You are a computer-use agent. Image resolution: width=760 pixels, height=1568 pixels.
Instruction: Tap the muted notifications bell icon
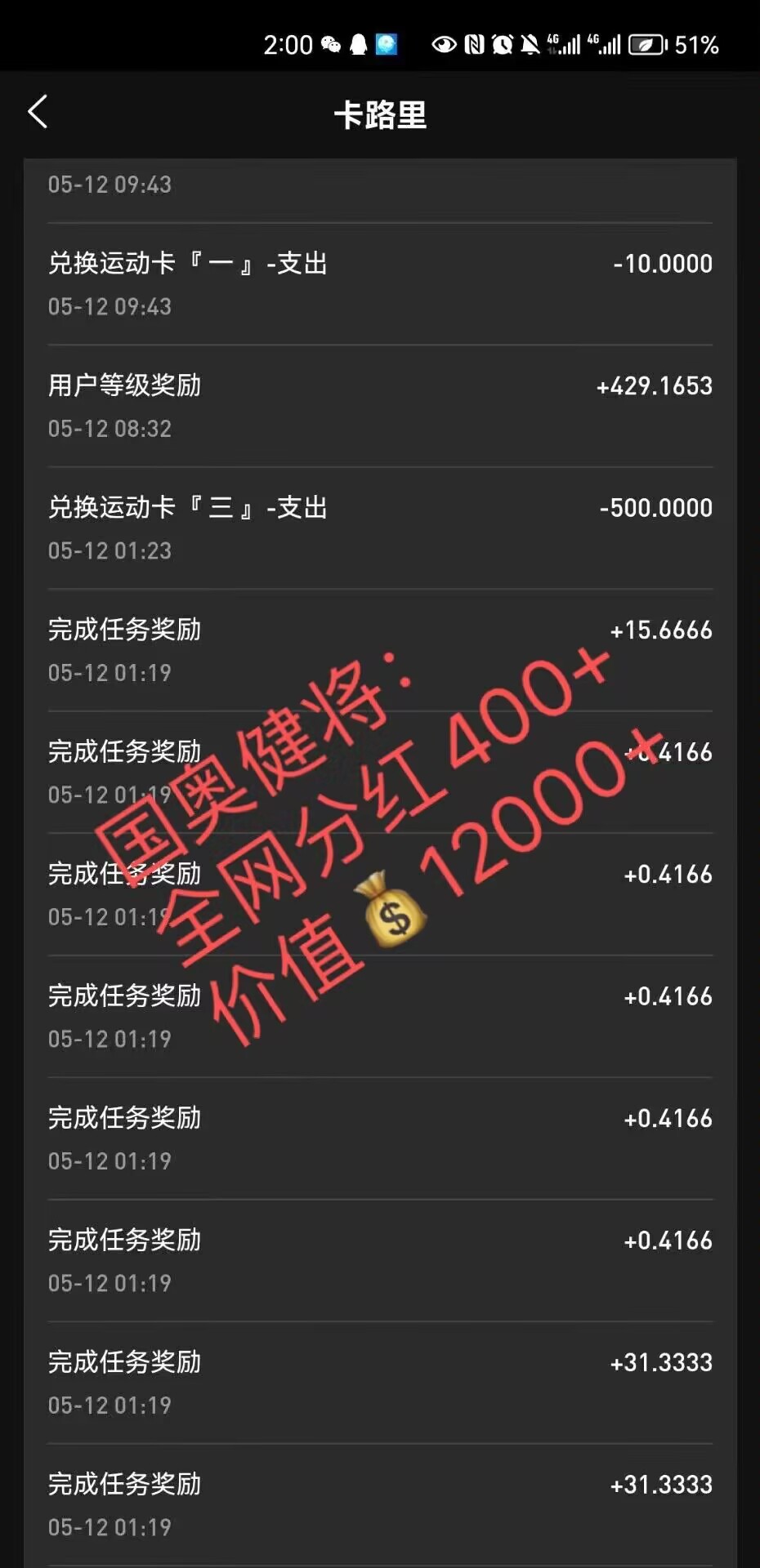528,42
